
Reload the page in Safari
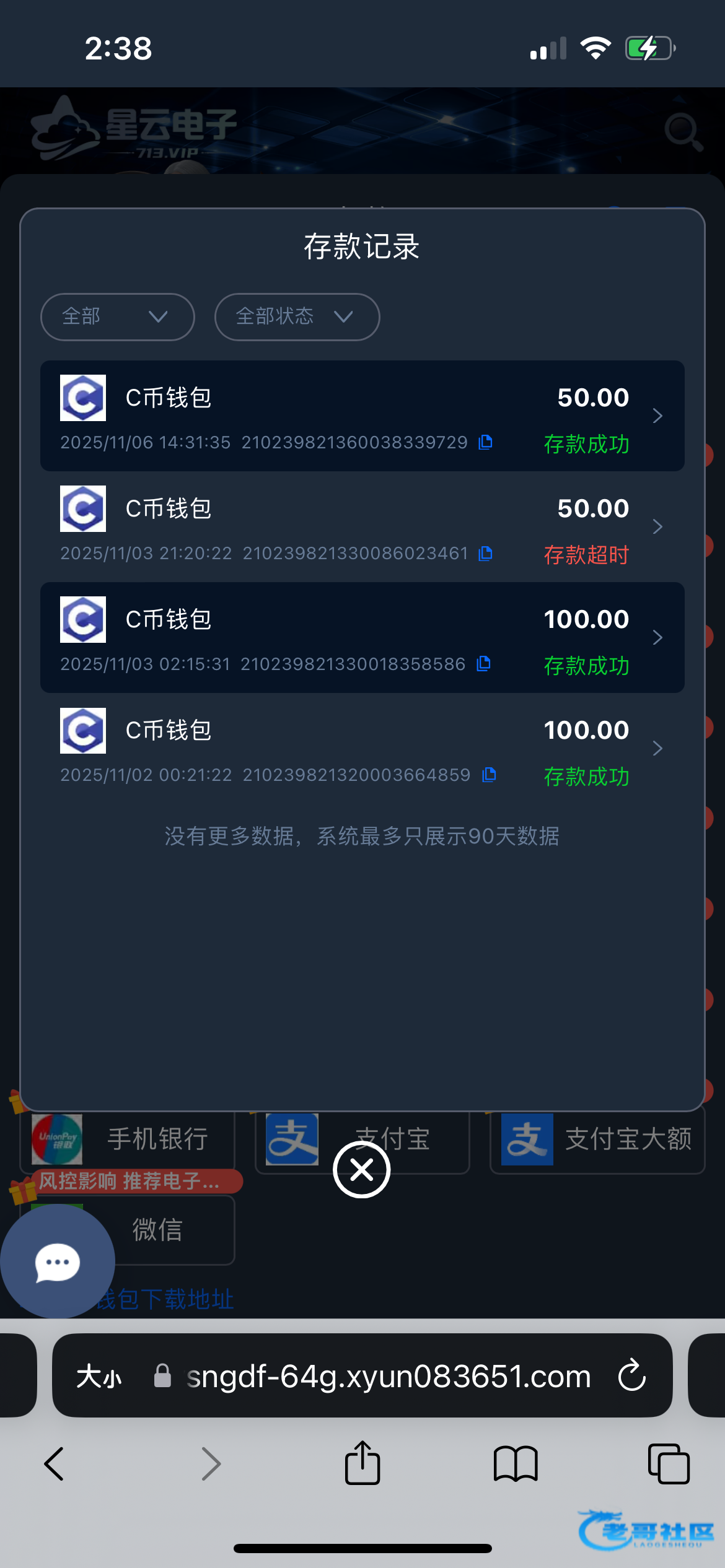pos(632,1375)
